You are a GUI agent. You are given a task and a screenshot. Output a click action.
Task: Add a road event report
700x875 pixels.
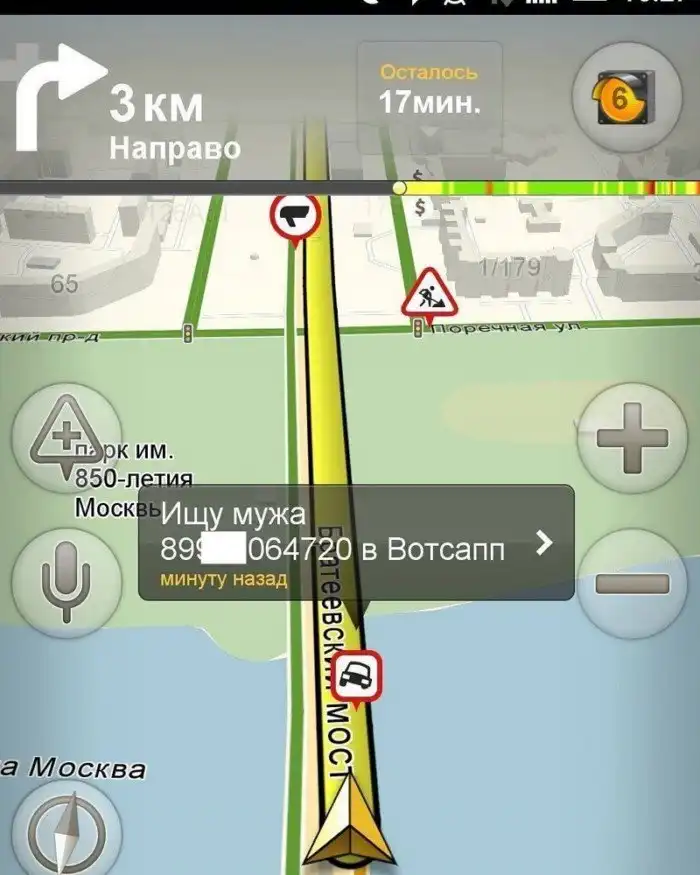[66, 437]
